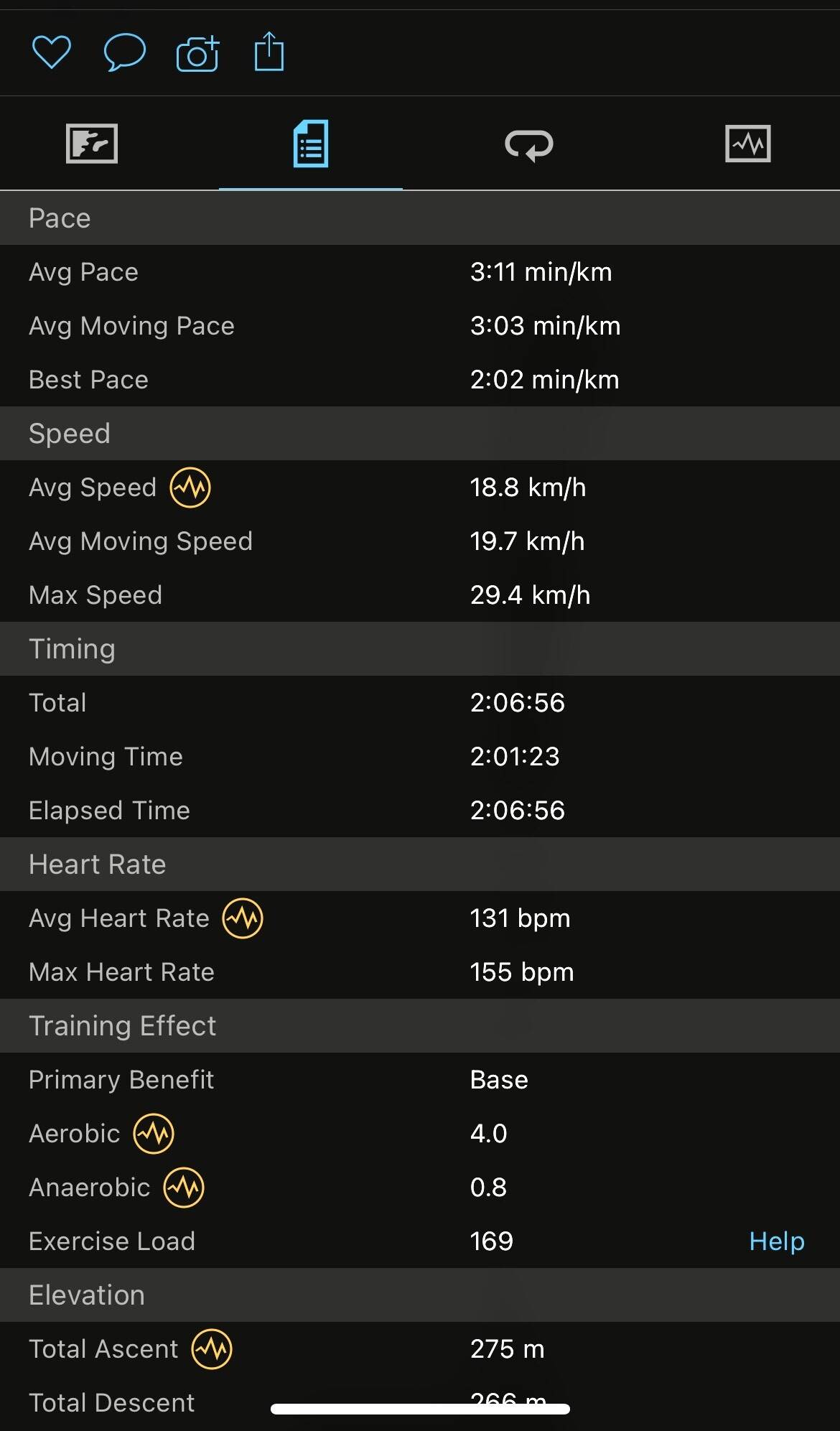Screen dimensions: 840x1431
Task: Open Help for Exercise Load
Action: 776,1241
